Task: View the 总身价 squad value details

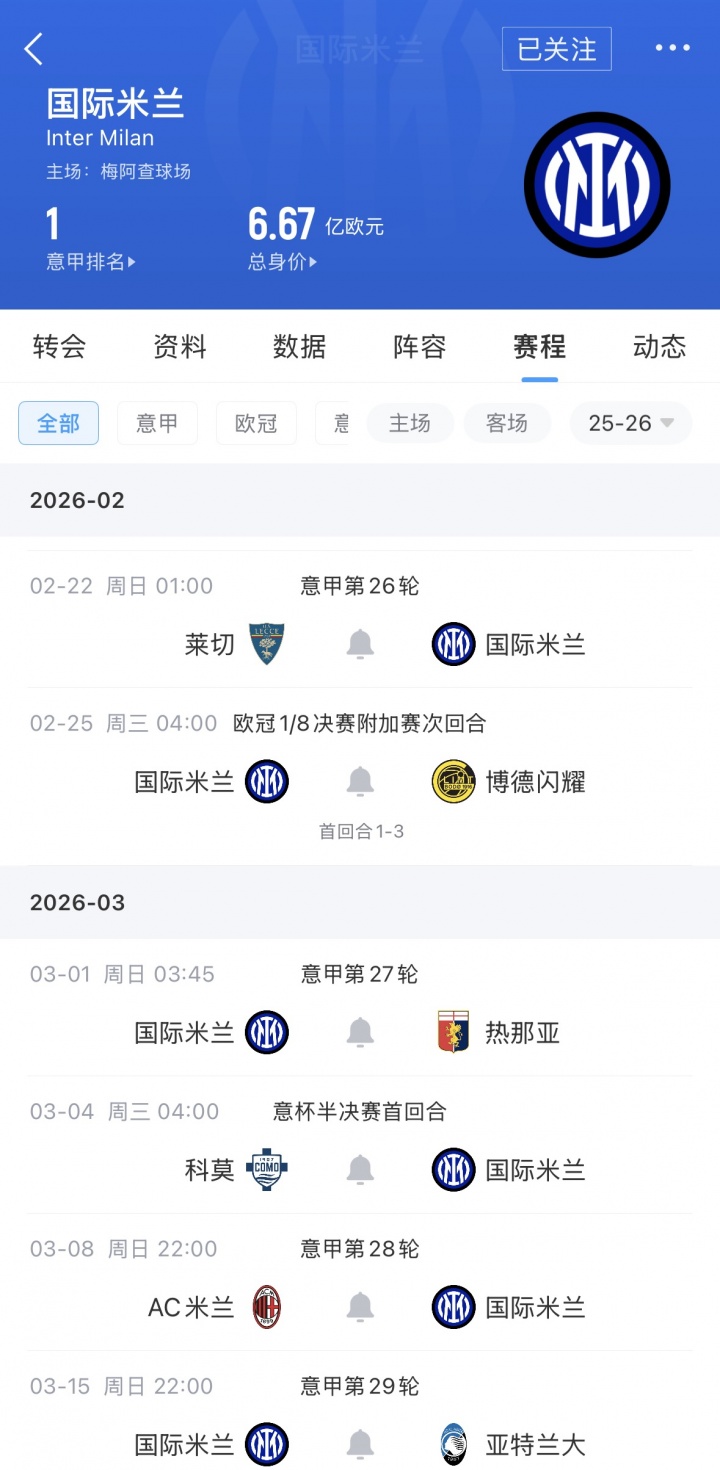Action: coord(282,262)
